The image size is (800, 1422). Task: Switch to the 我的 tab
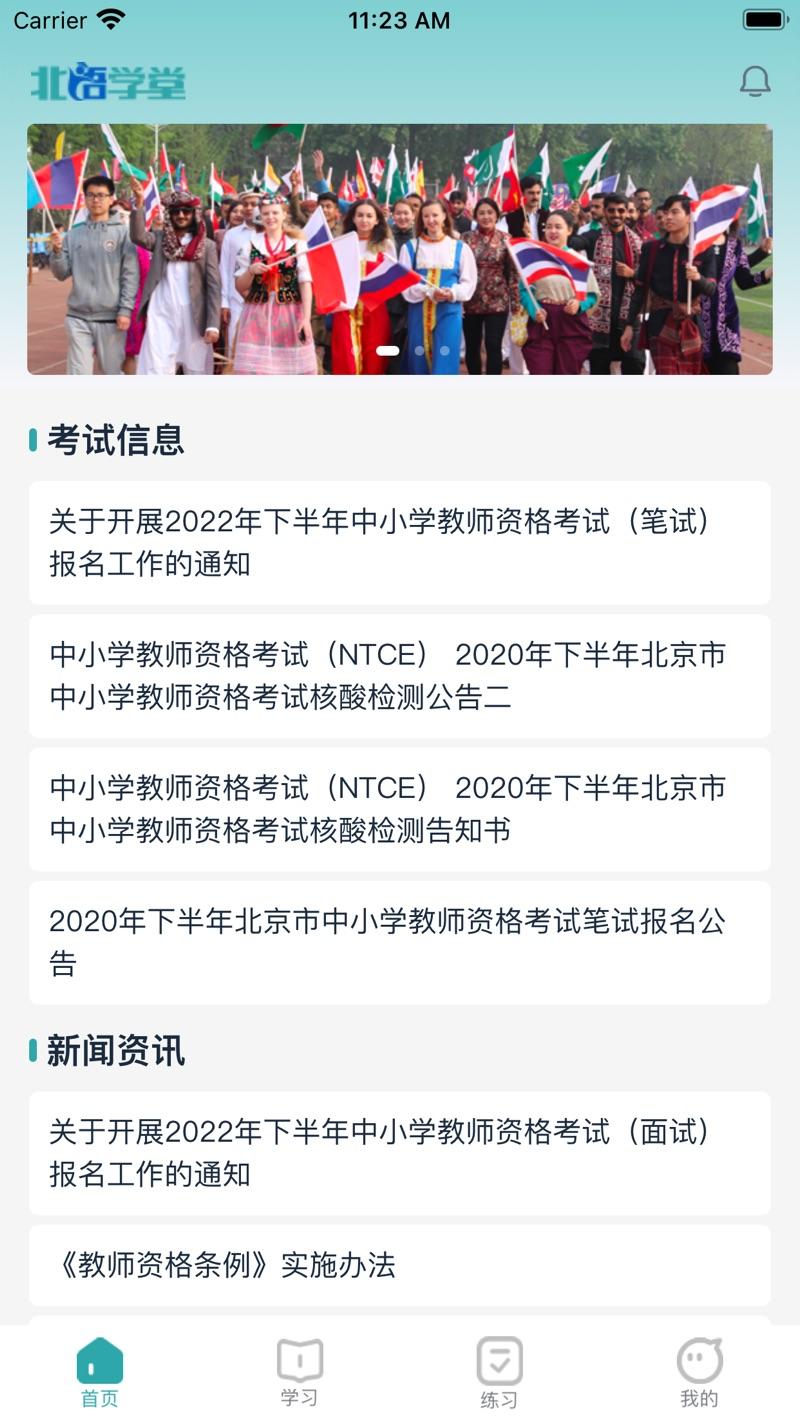click(x=699, y=1370)
